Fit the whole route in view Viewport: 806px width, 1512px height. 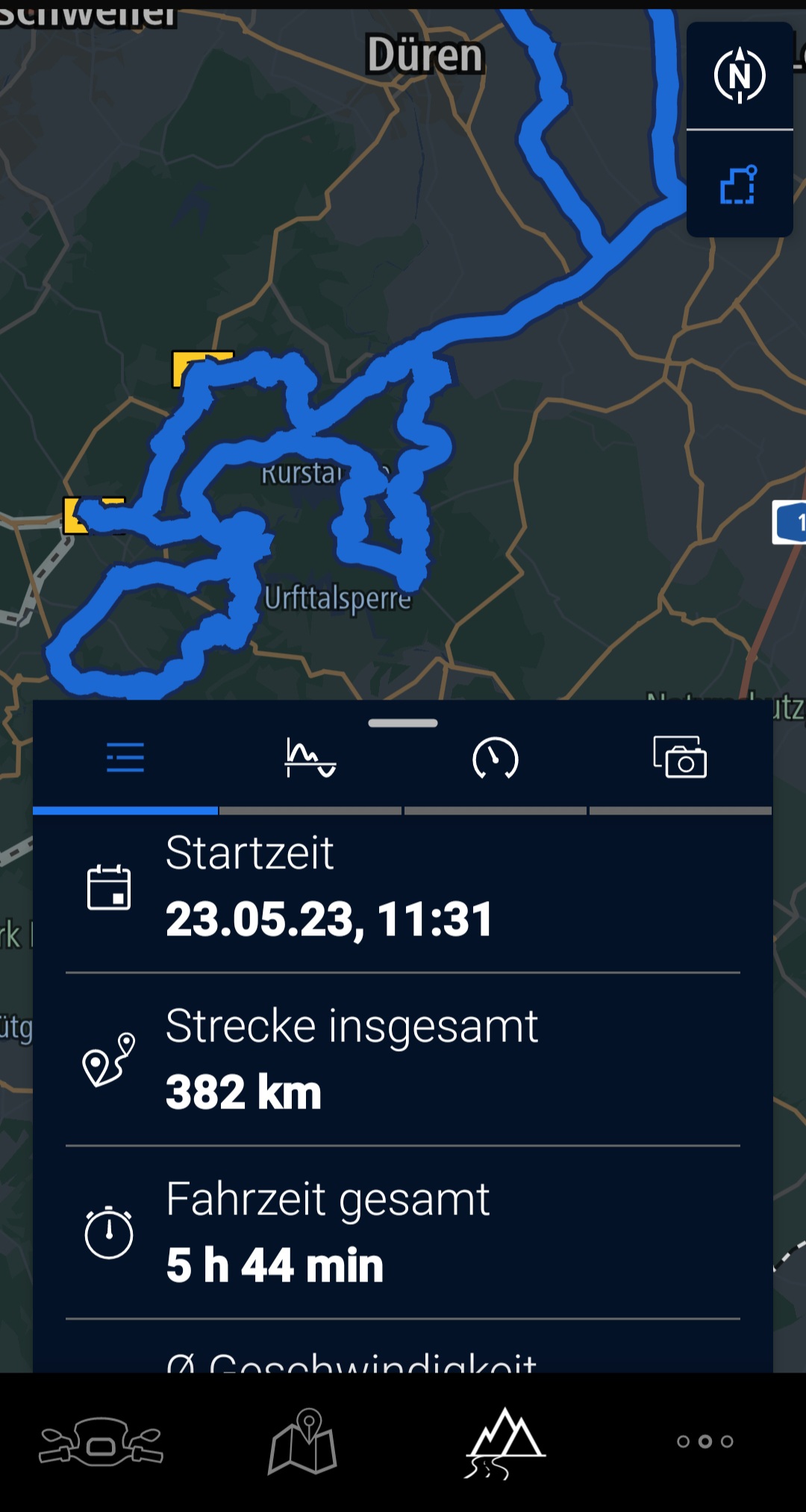coord(739,184)
